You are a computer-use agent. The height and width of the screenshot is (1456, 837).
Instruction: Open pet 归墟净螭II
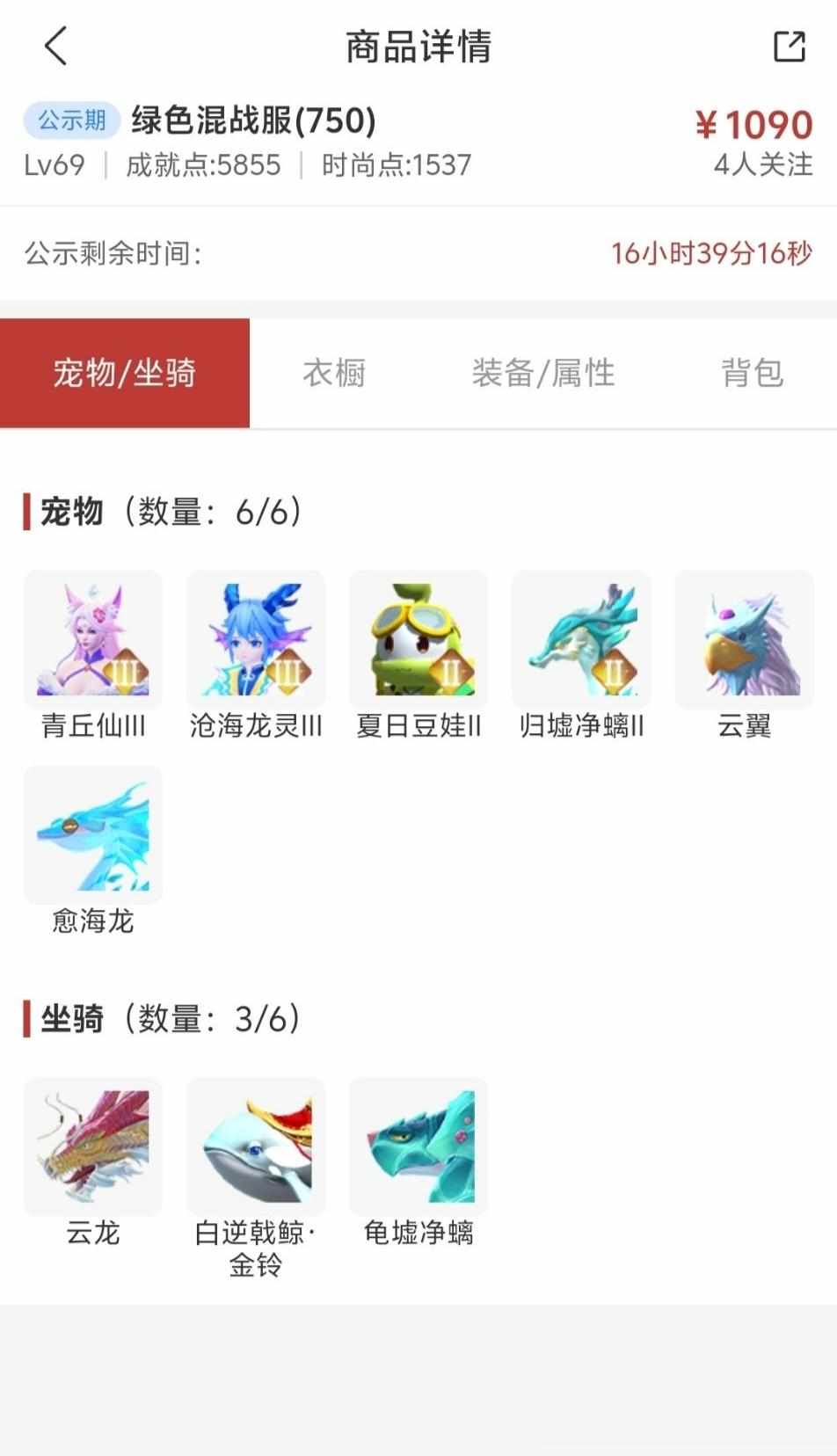tap(581, 639)
